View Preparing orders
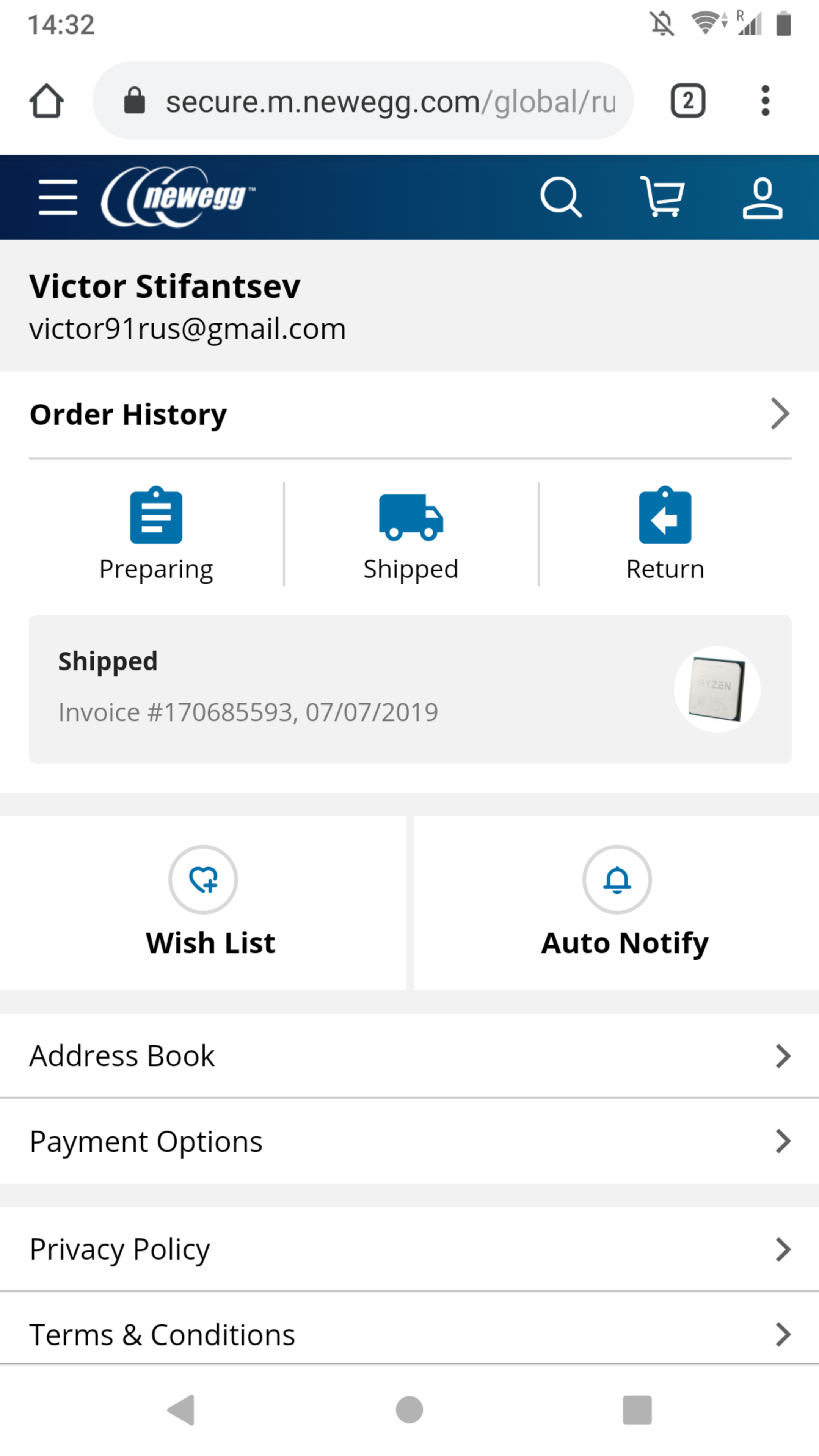Image resolution: width=819 pixels, height=1456 pixels. (x=156, y=535)
